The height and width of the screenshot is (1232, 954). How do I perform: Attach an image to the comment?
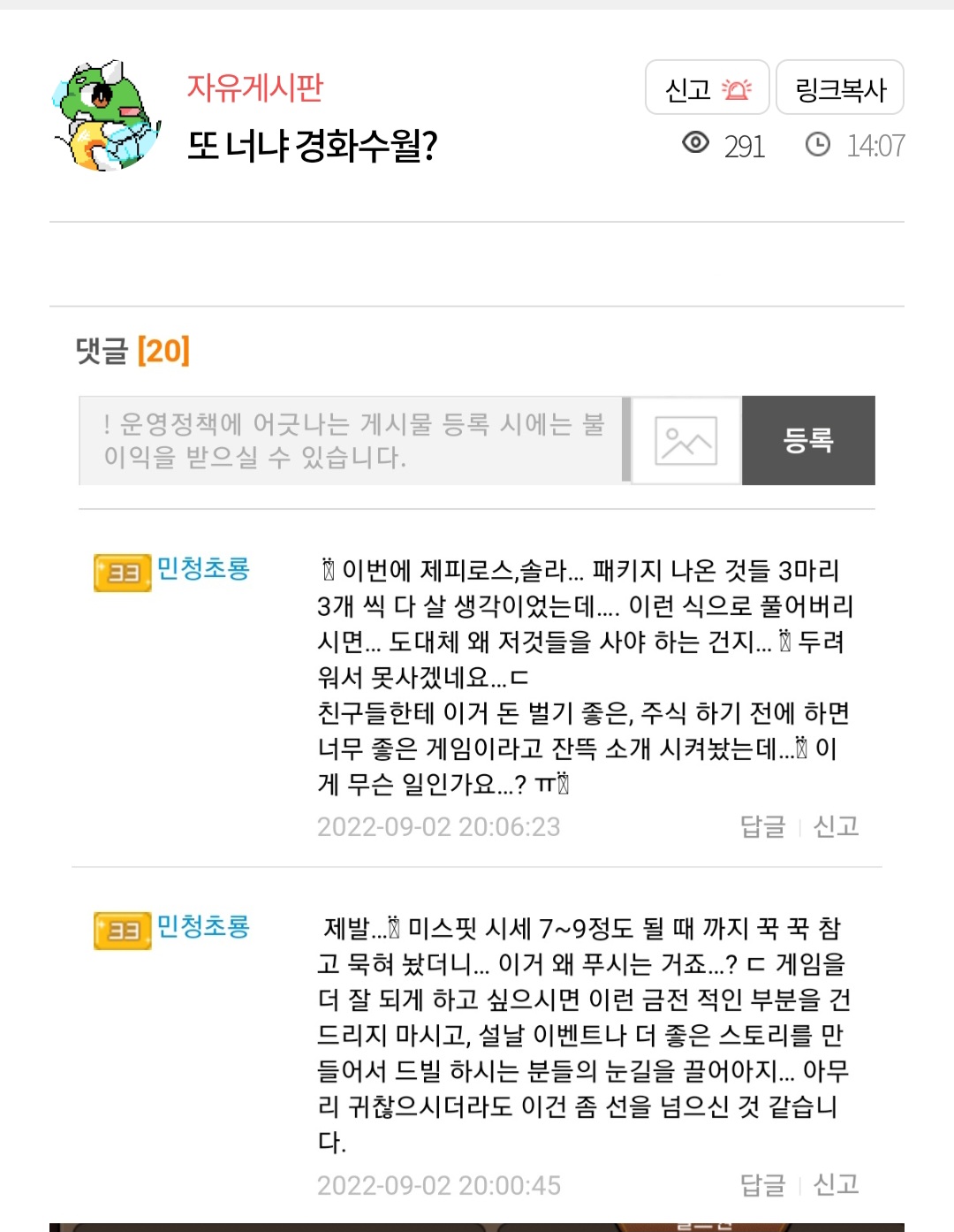[685, 440]
